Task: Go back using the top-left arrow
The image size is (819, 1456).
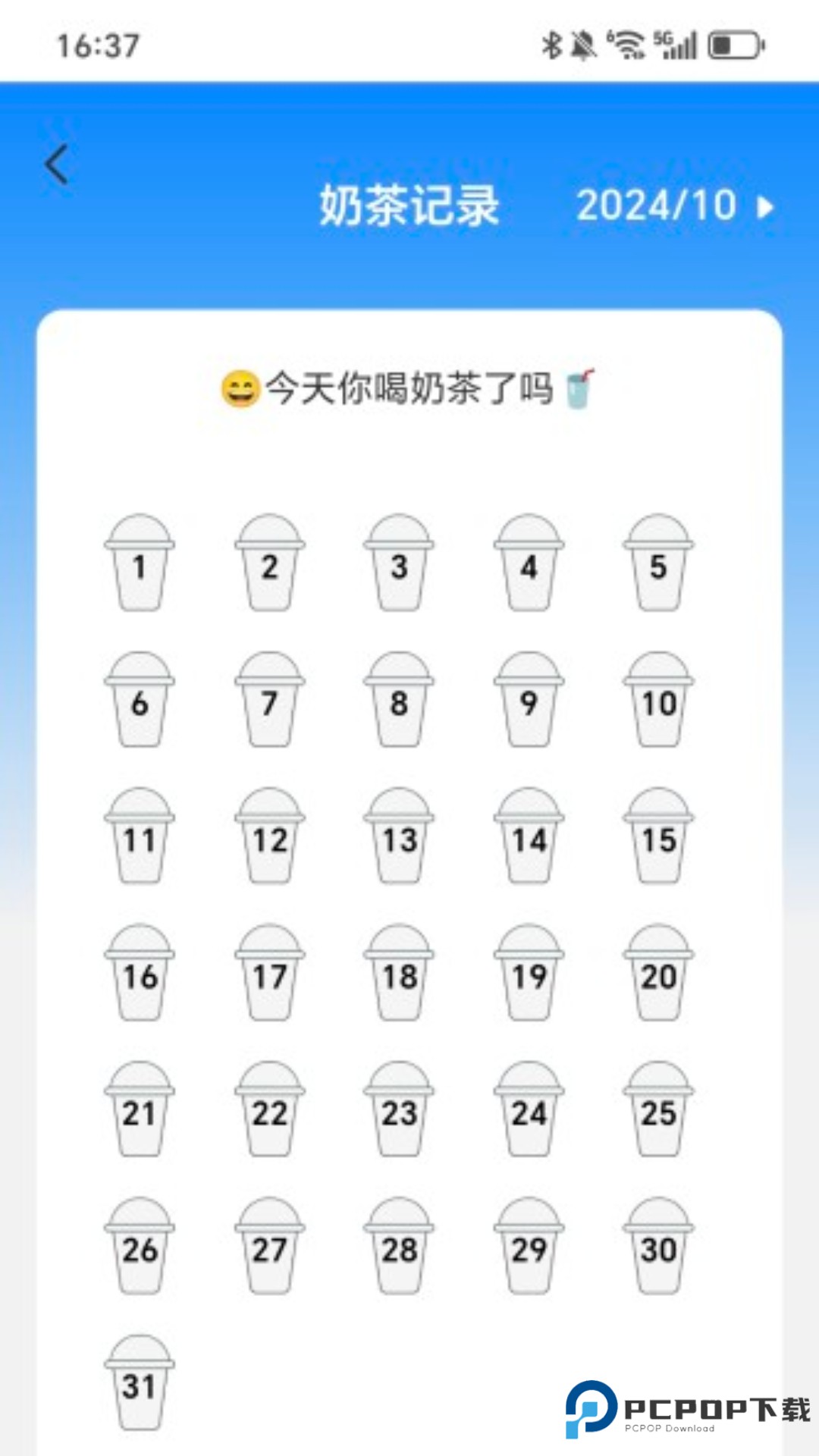Action: (57, 165)
